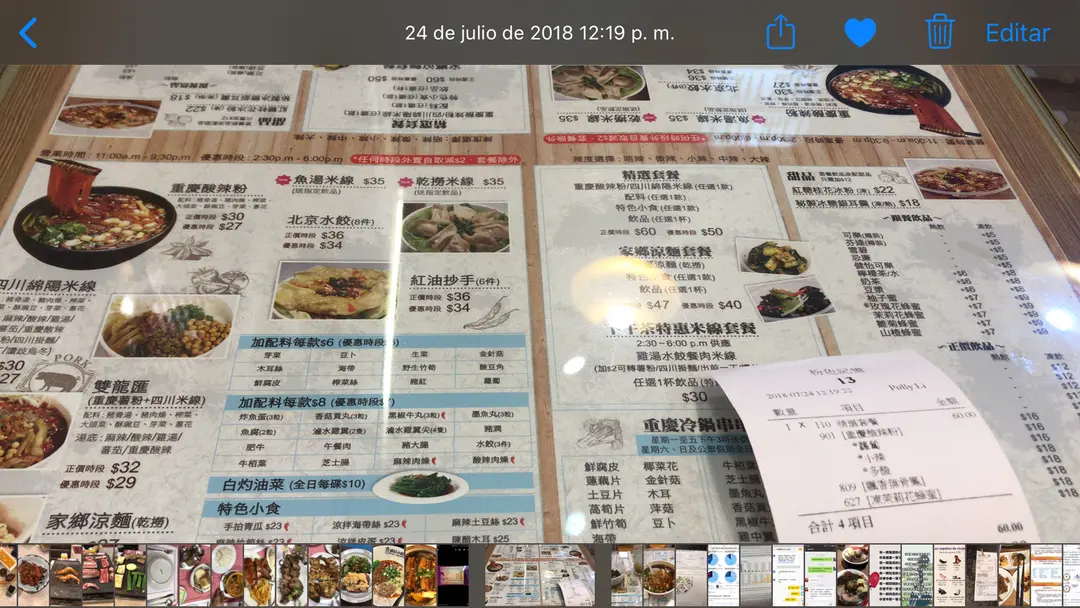
Task: Tap Editar to edit the photo
Action: (x=1017, y=33)
